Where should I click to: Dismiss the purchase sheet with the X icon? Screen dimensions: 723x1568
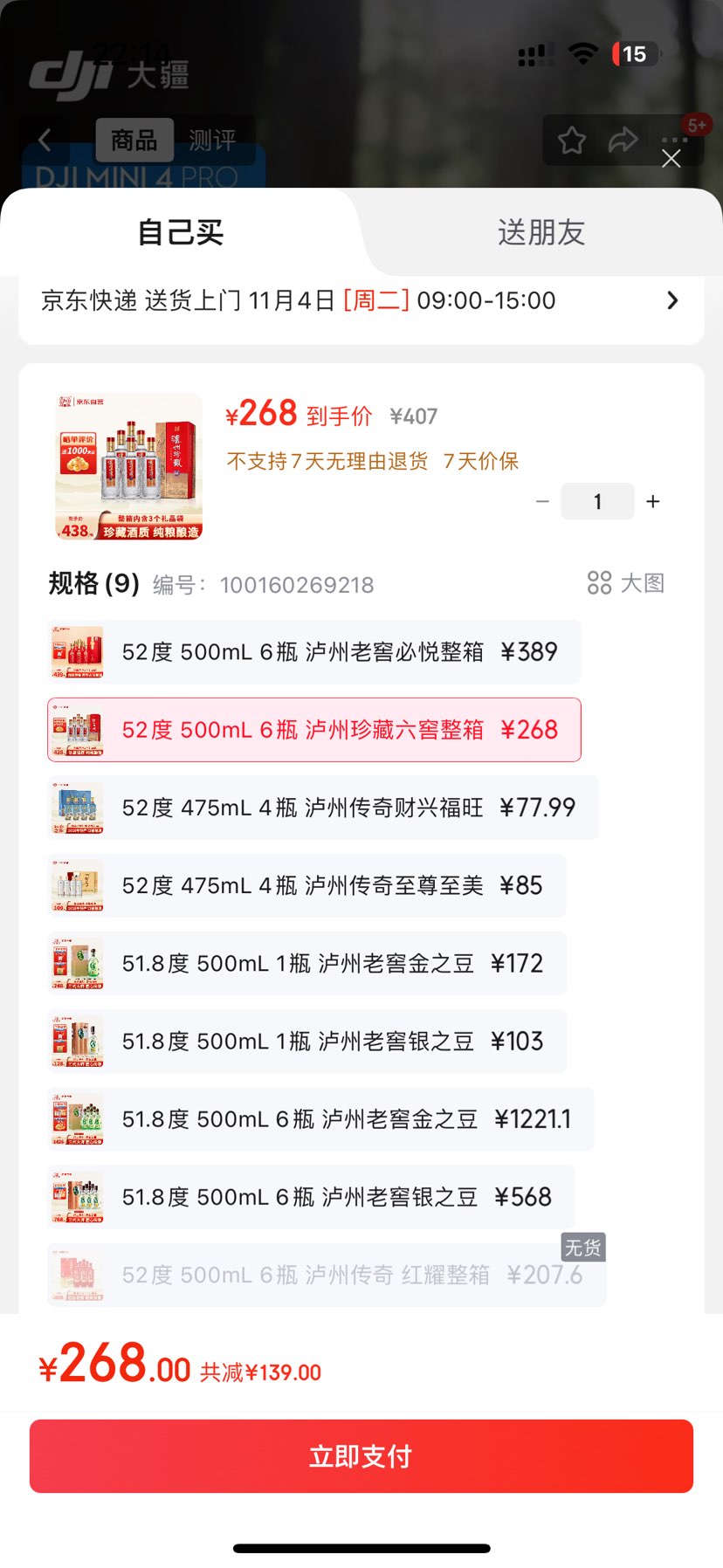[671, 159]
